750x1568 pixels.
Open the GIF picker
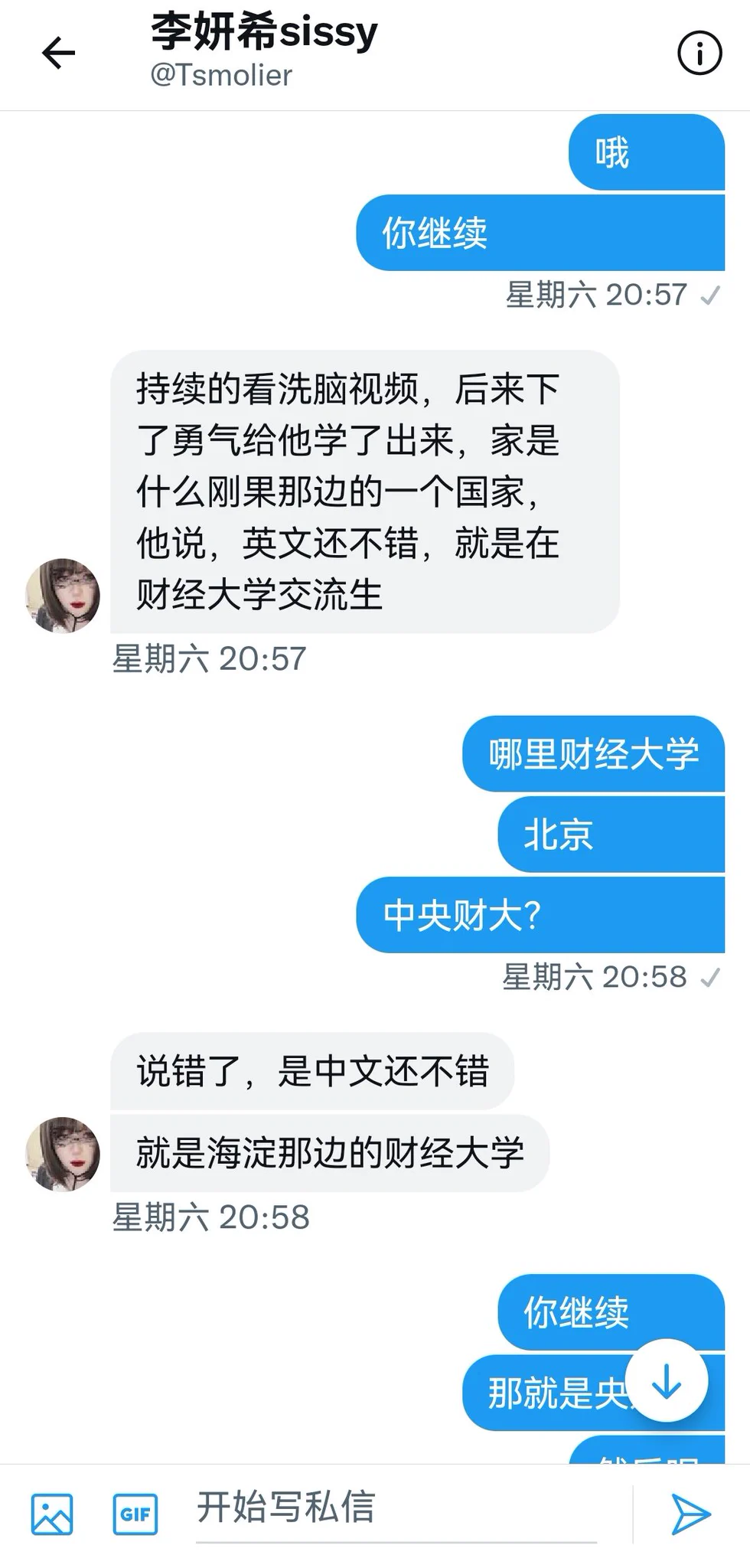click(x=135, y=1514)
